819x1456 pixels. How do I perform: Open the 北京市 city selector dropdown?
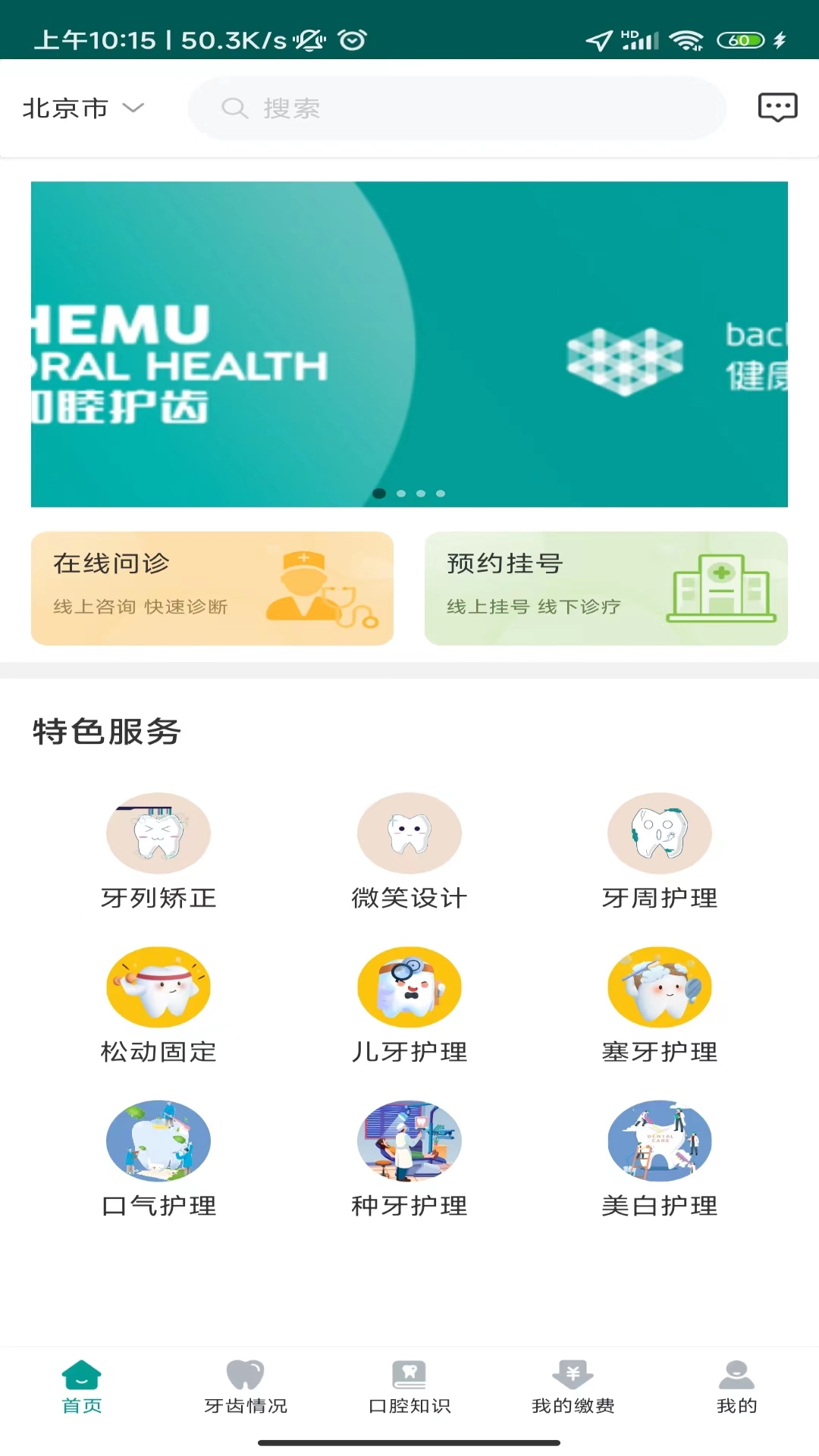[x=82, y=108]
